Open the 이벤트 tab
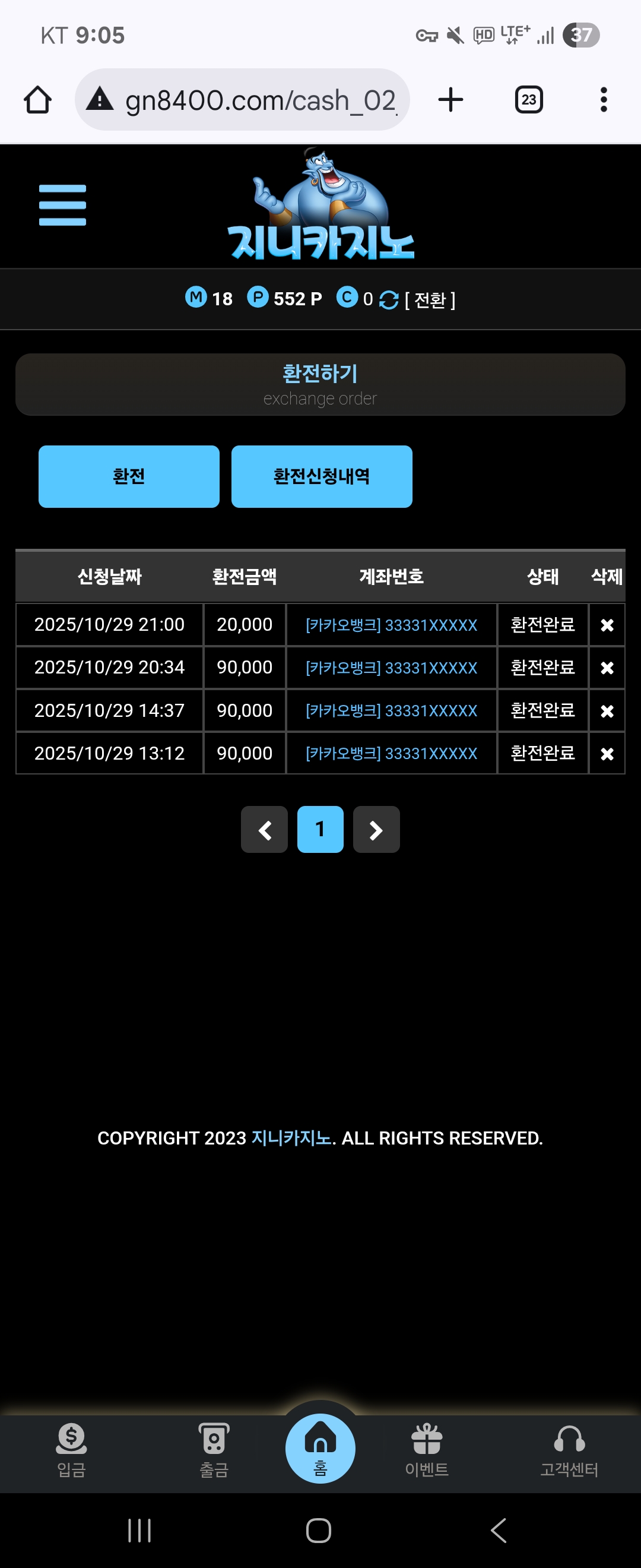 tap(426, 1451)
